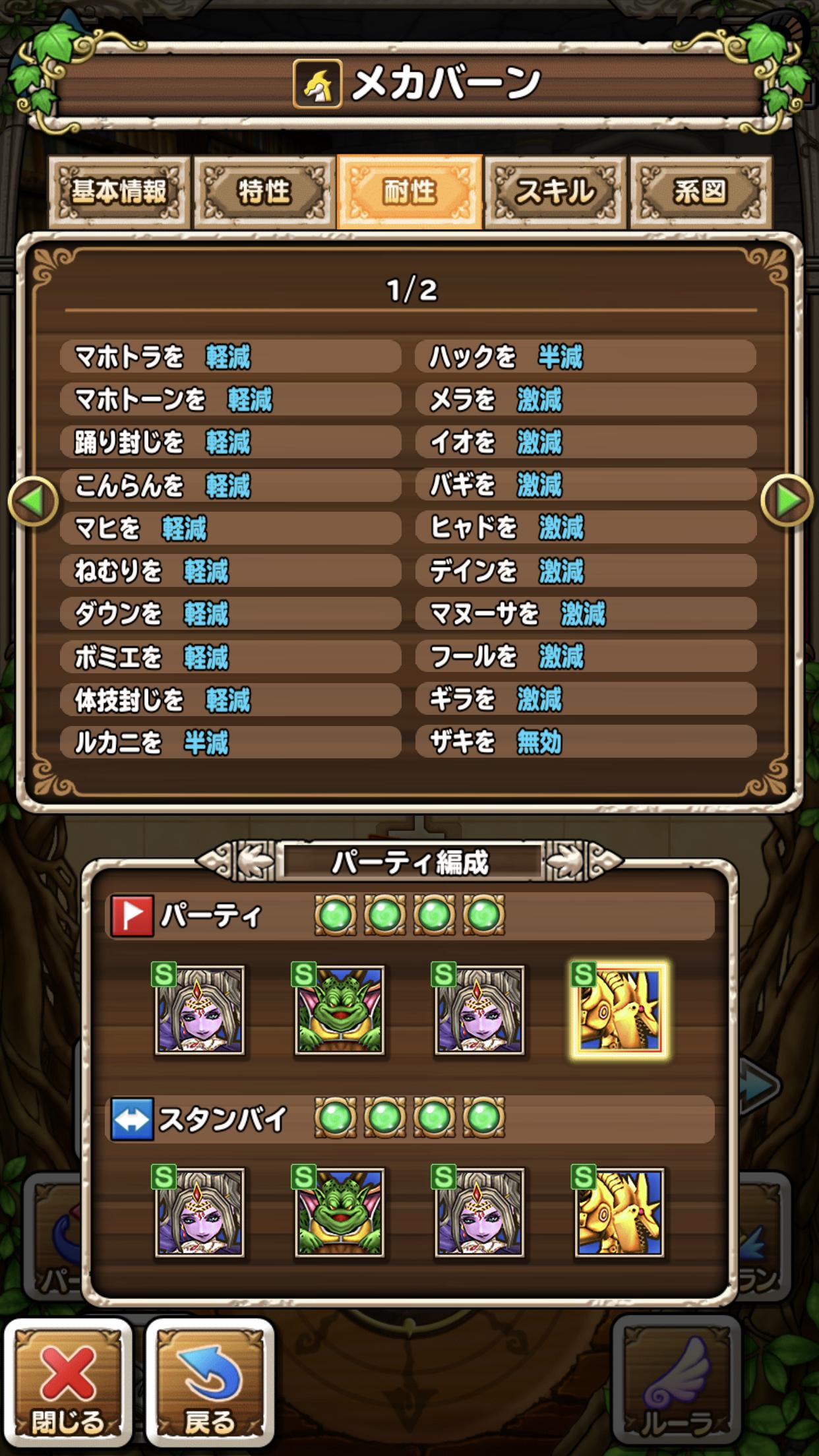The width and height of the screenshot is (819, 1456).
Task: Select the green frog monster in パーティ row
Action: point(339,1010)
